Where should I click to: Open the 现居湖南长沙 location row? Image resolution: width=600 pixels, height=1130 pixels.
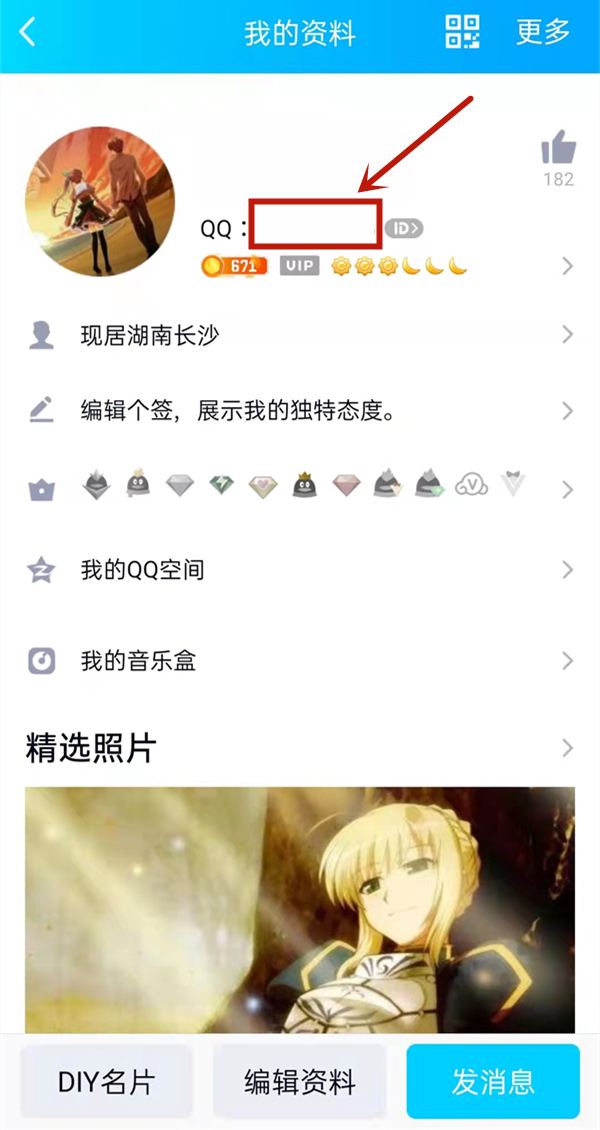[300, 335]
